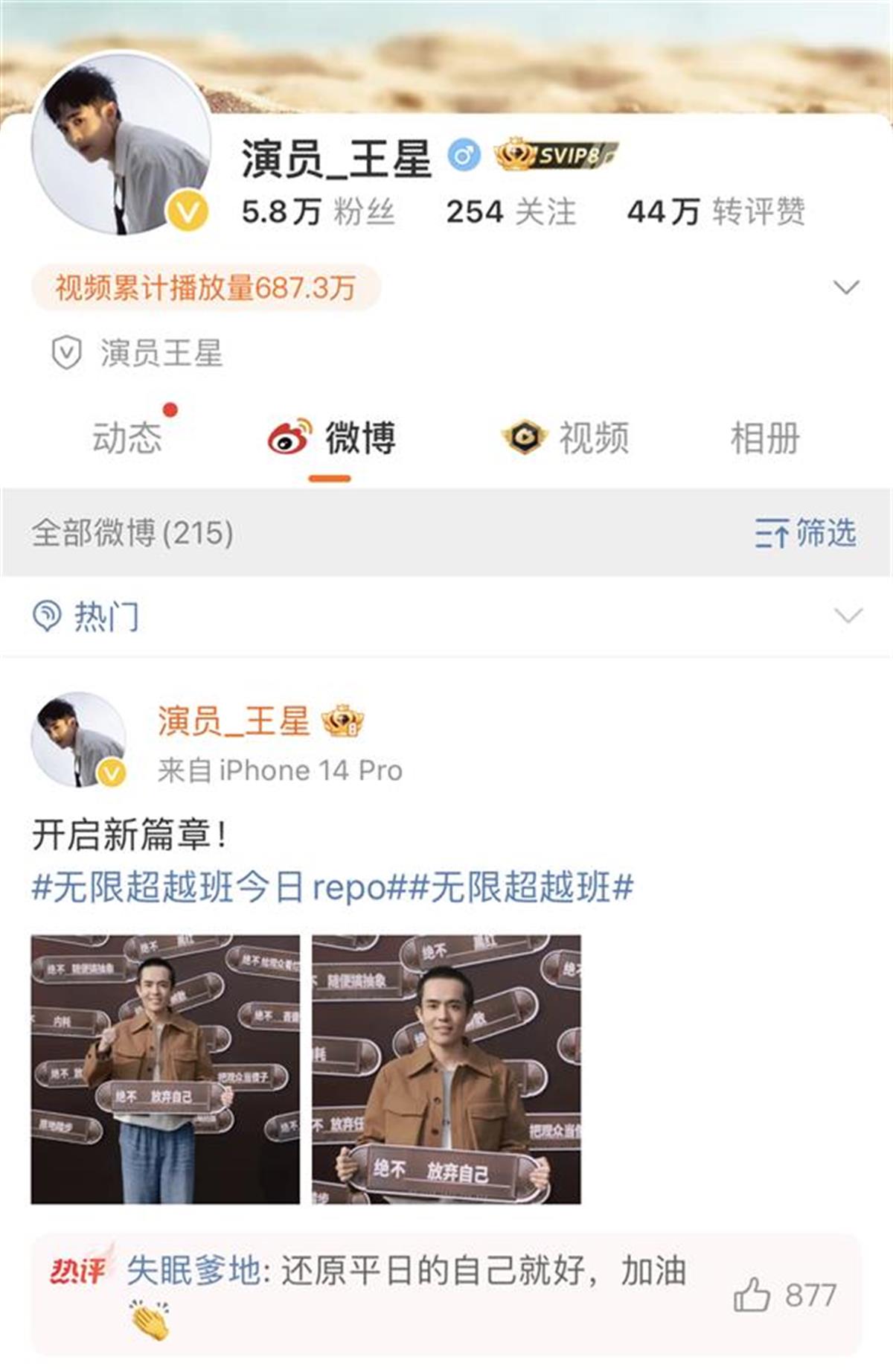Tap the SVIP8 membership badge
Screen dimensions: 893x1372
(x=556, y=156)
